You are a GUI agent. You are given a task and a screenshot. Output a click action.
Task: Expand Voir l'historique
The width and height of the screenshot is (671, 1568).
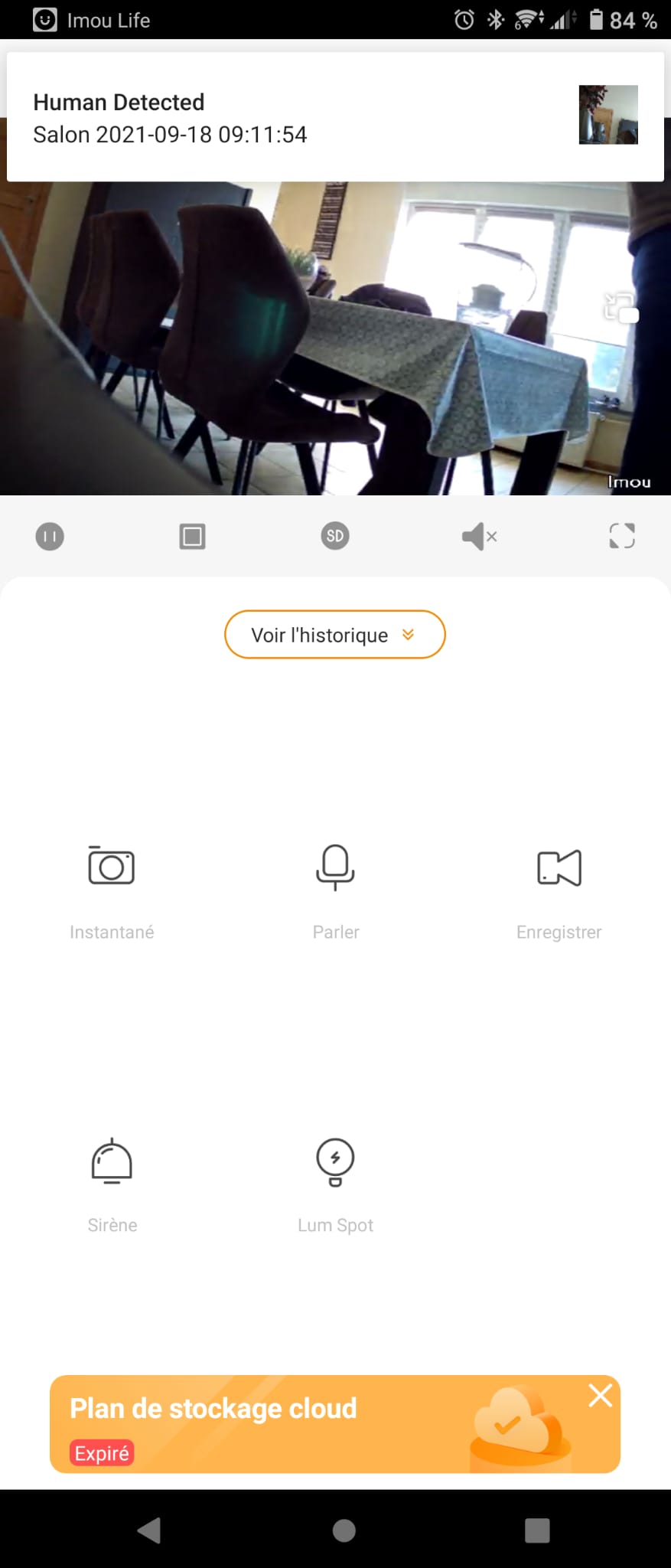pos(334,635)
